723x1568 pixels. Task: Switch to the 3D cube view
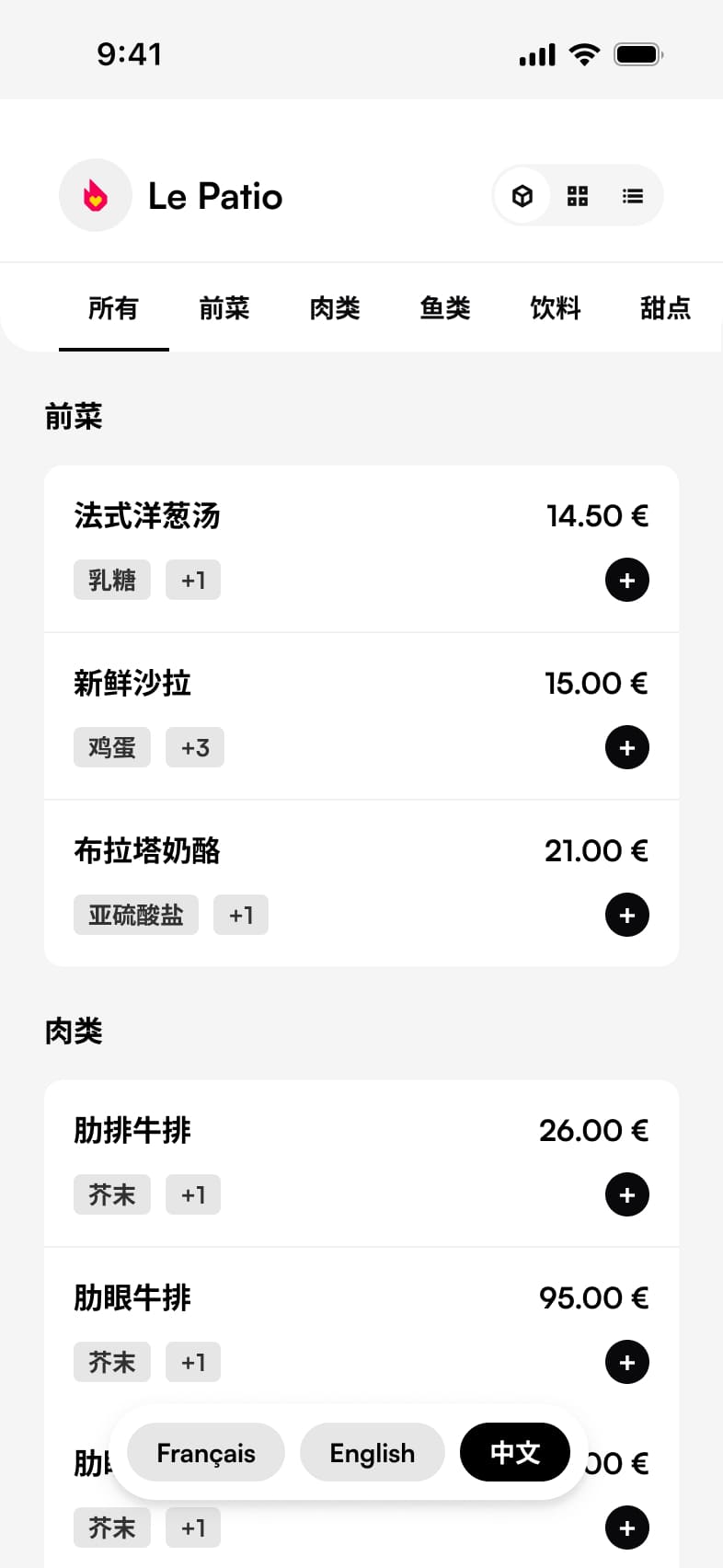click(x=522, y=196)
